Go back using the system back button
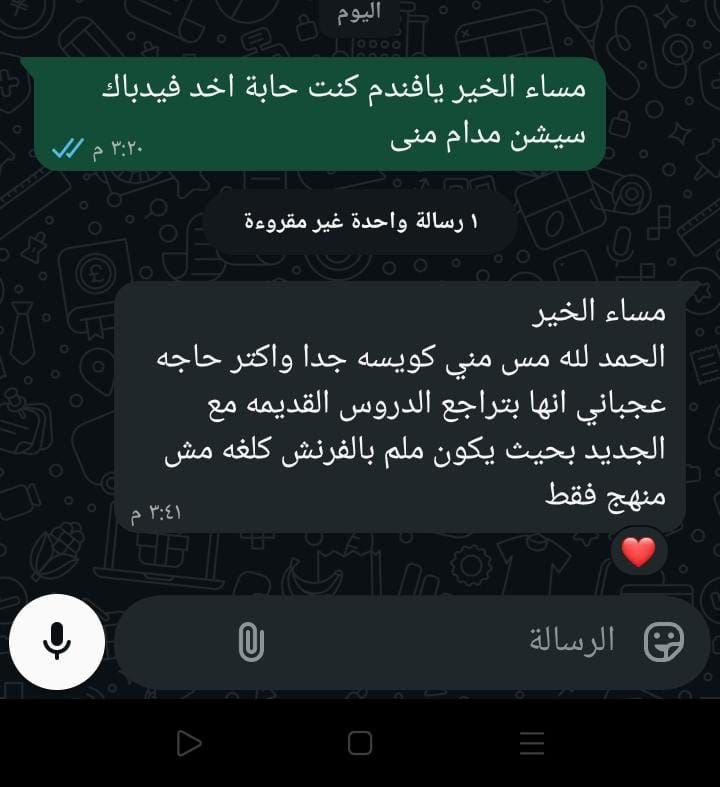The height and width of the screenshot is (787, 720). (188, 743)
